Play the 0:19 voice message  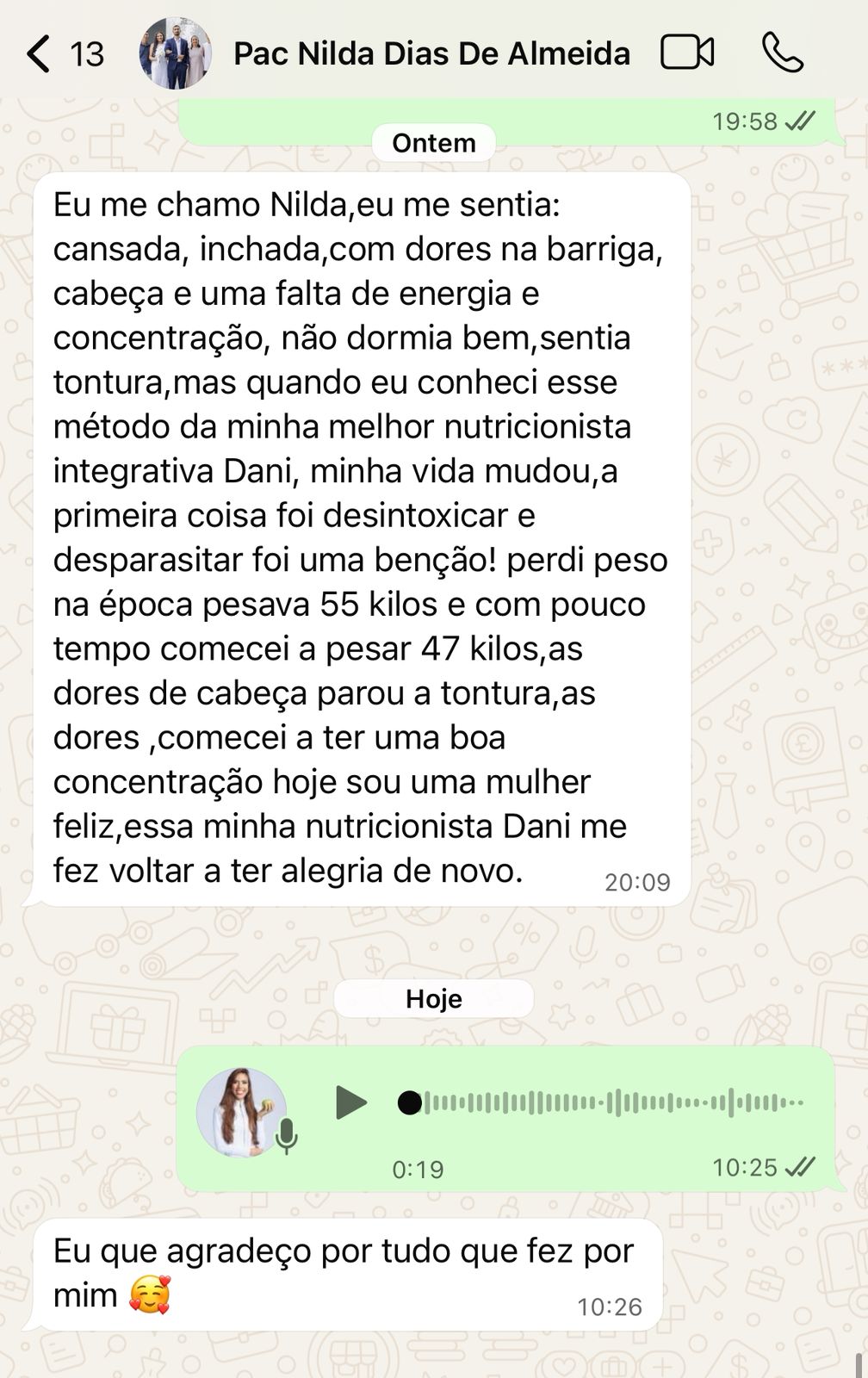pyautogui.click(x=350, y=1102)
